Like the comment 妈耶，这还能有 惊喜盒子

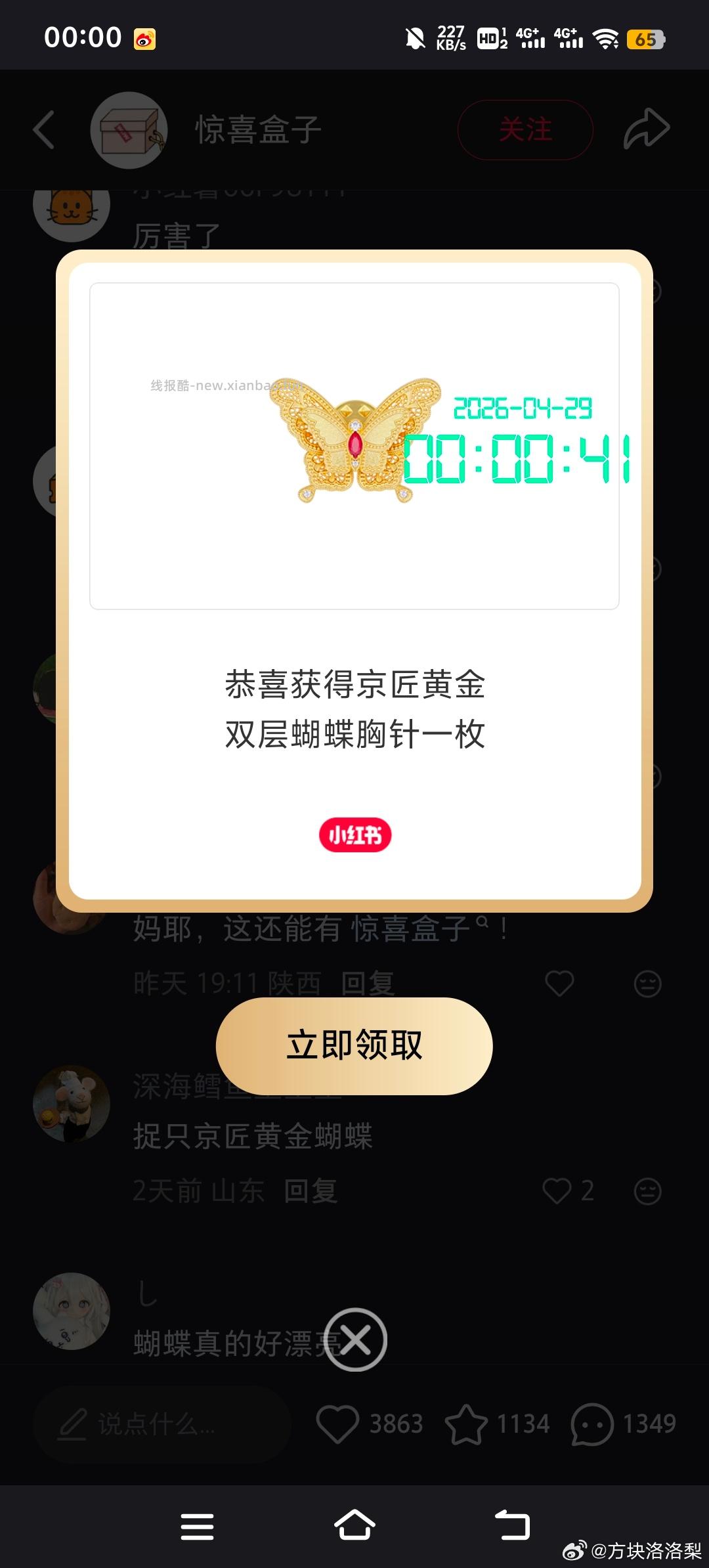click(559, 982)
